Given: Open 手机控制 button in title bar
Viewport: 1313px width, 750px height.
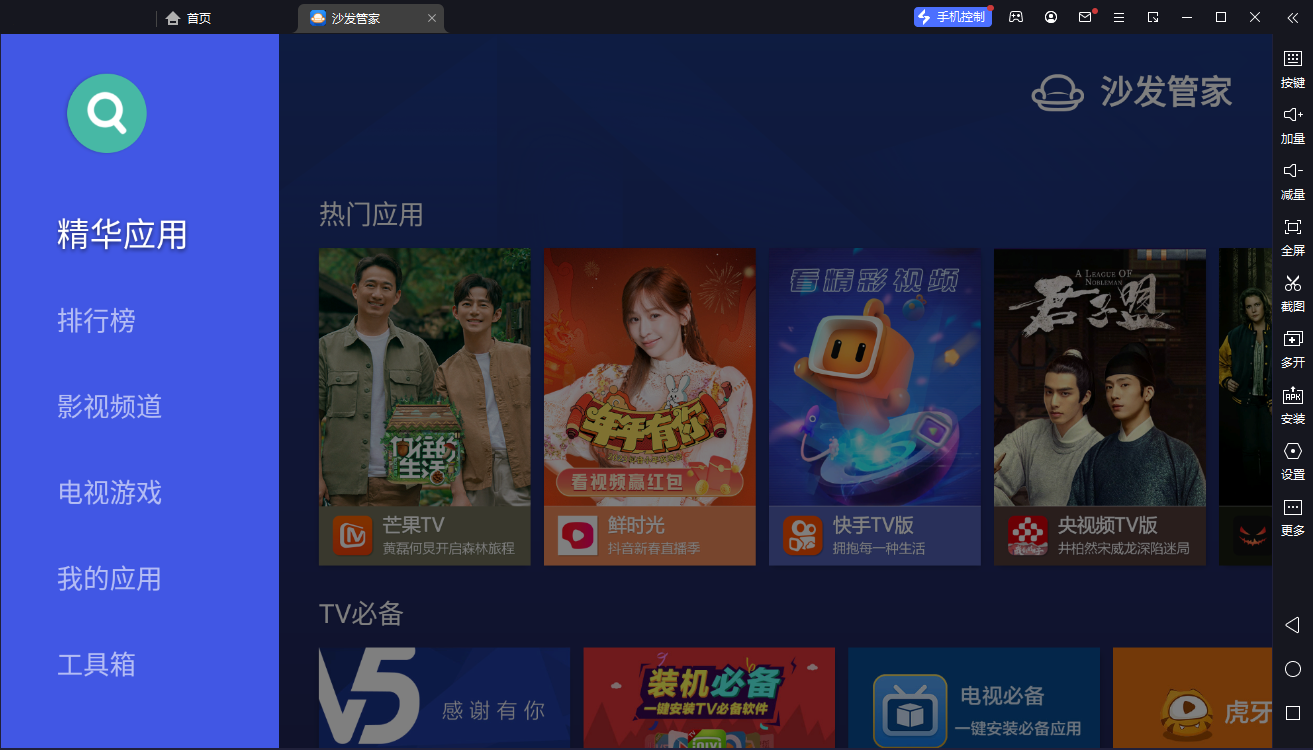Looking at the screenshot, I should coord(952,17).
